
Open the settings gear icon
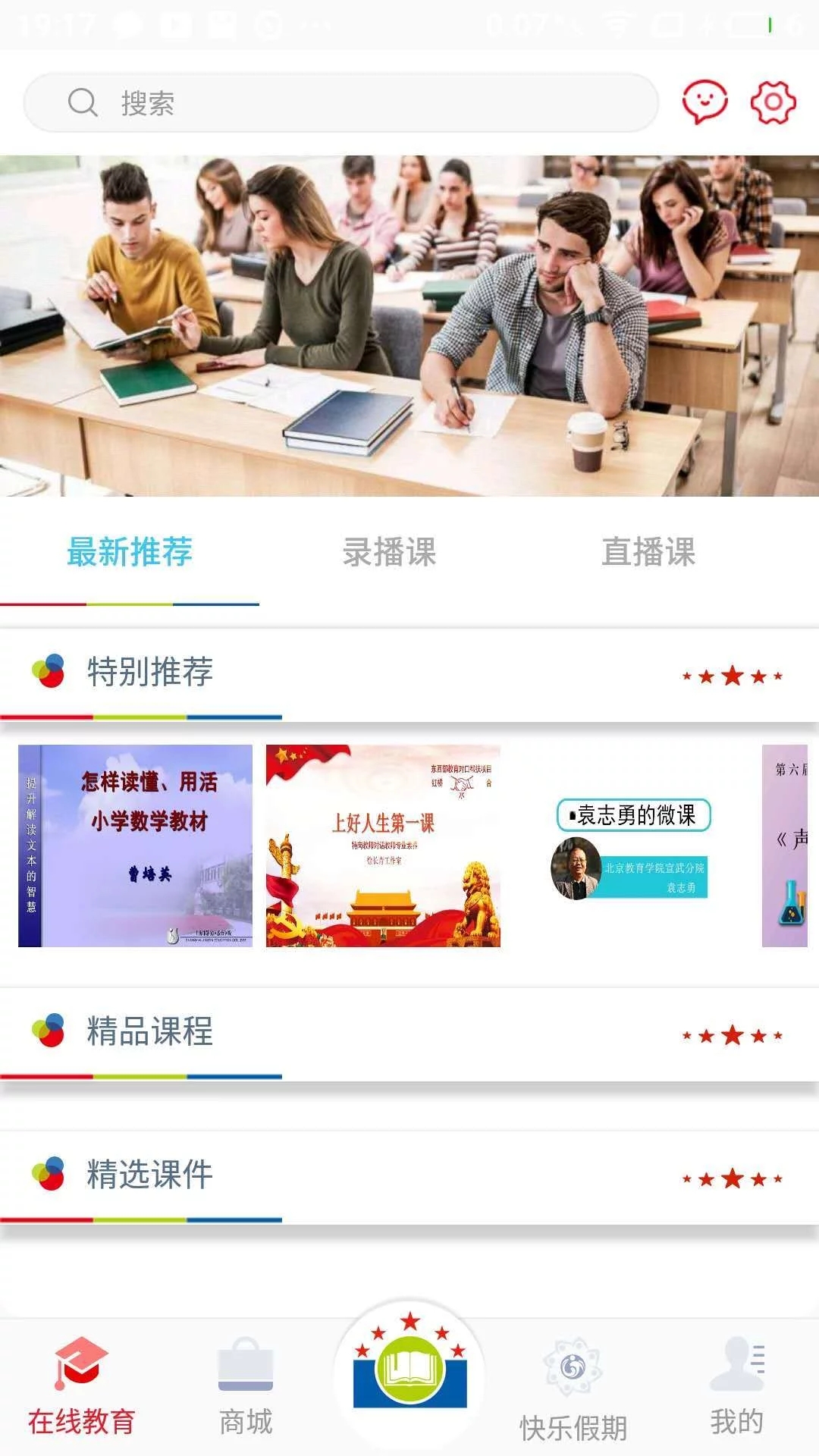coord(773,102)
